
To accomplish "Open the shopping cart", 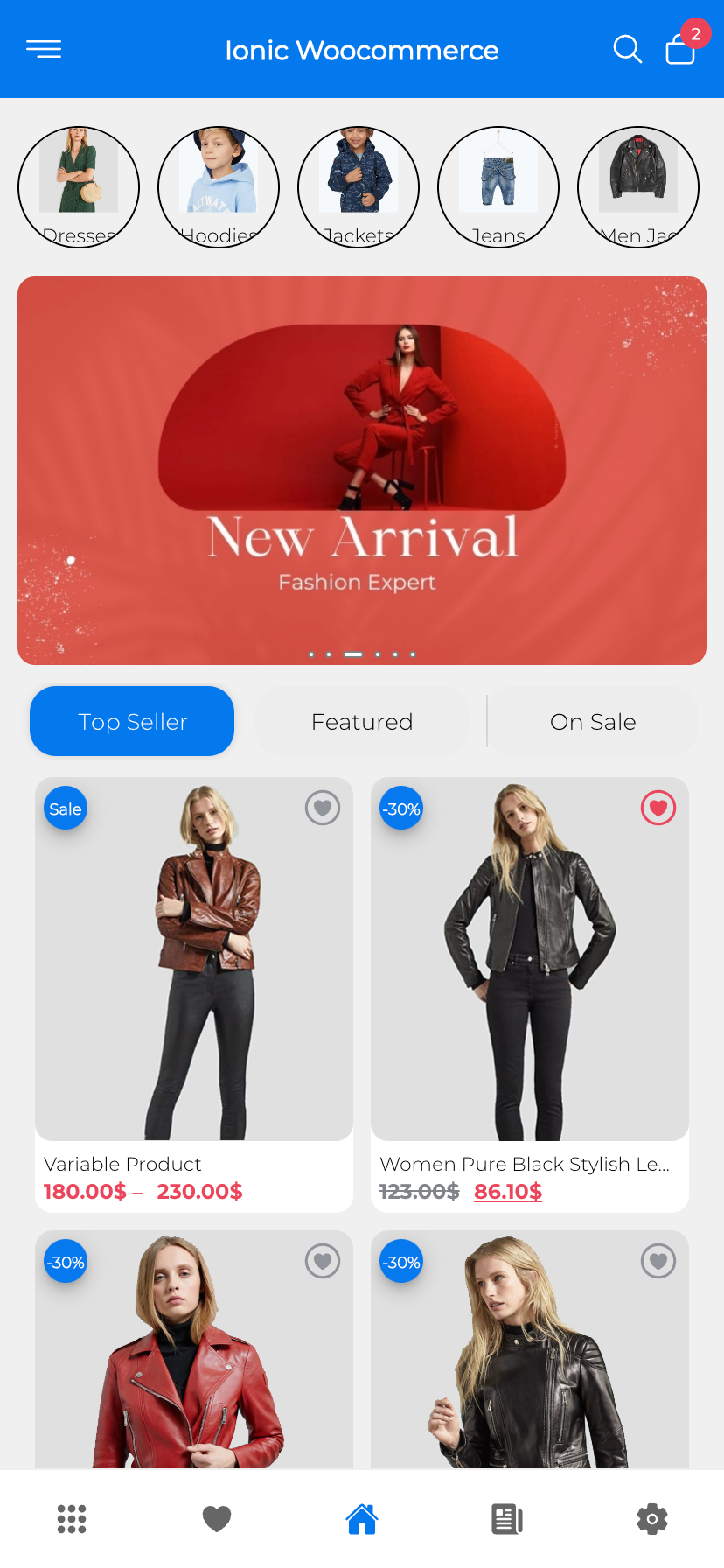I will click(680, 49).
